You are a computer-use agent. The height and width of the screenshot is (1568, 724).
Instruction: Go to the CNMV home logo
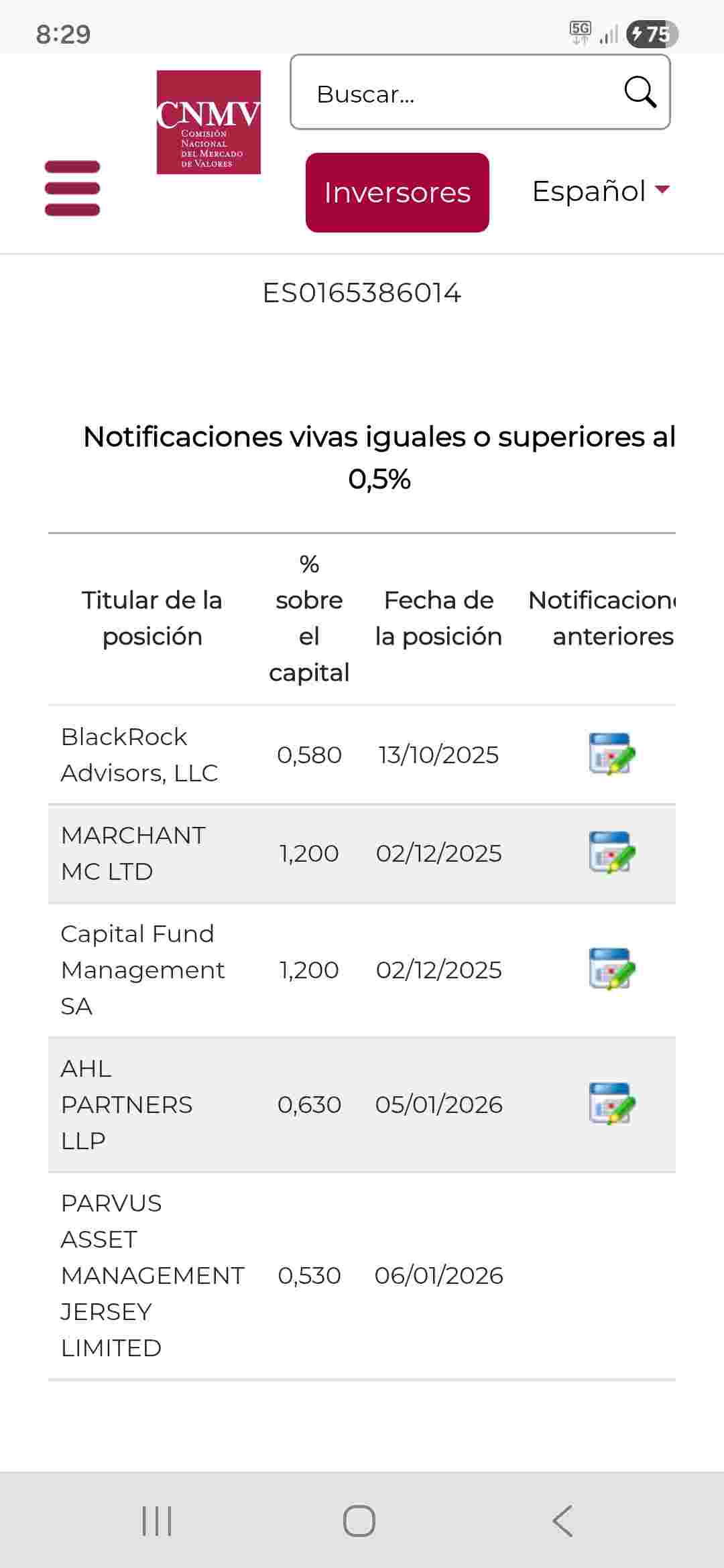pyautogui.click(x=208, y=122)
